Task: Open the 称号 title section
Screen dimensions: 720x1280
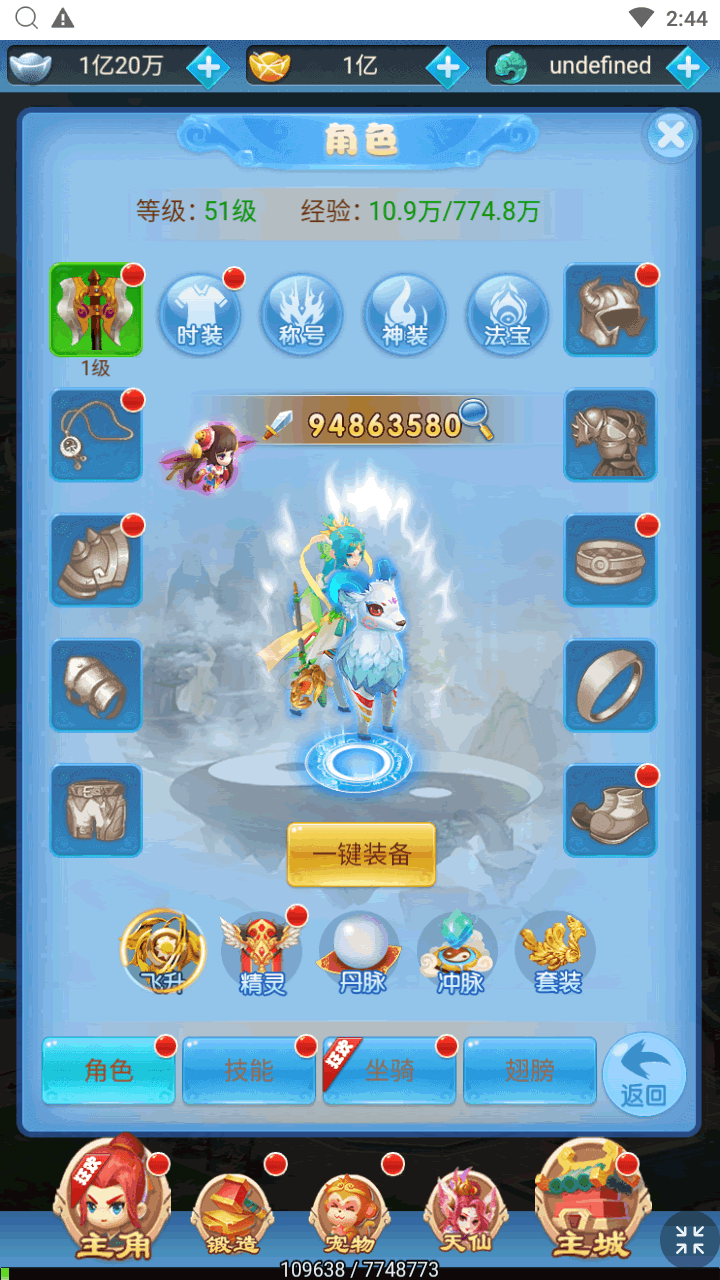Action: (302, 313)
